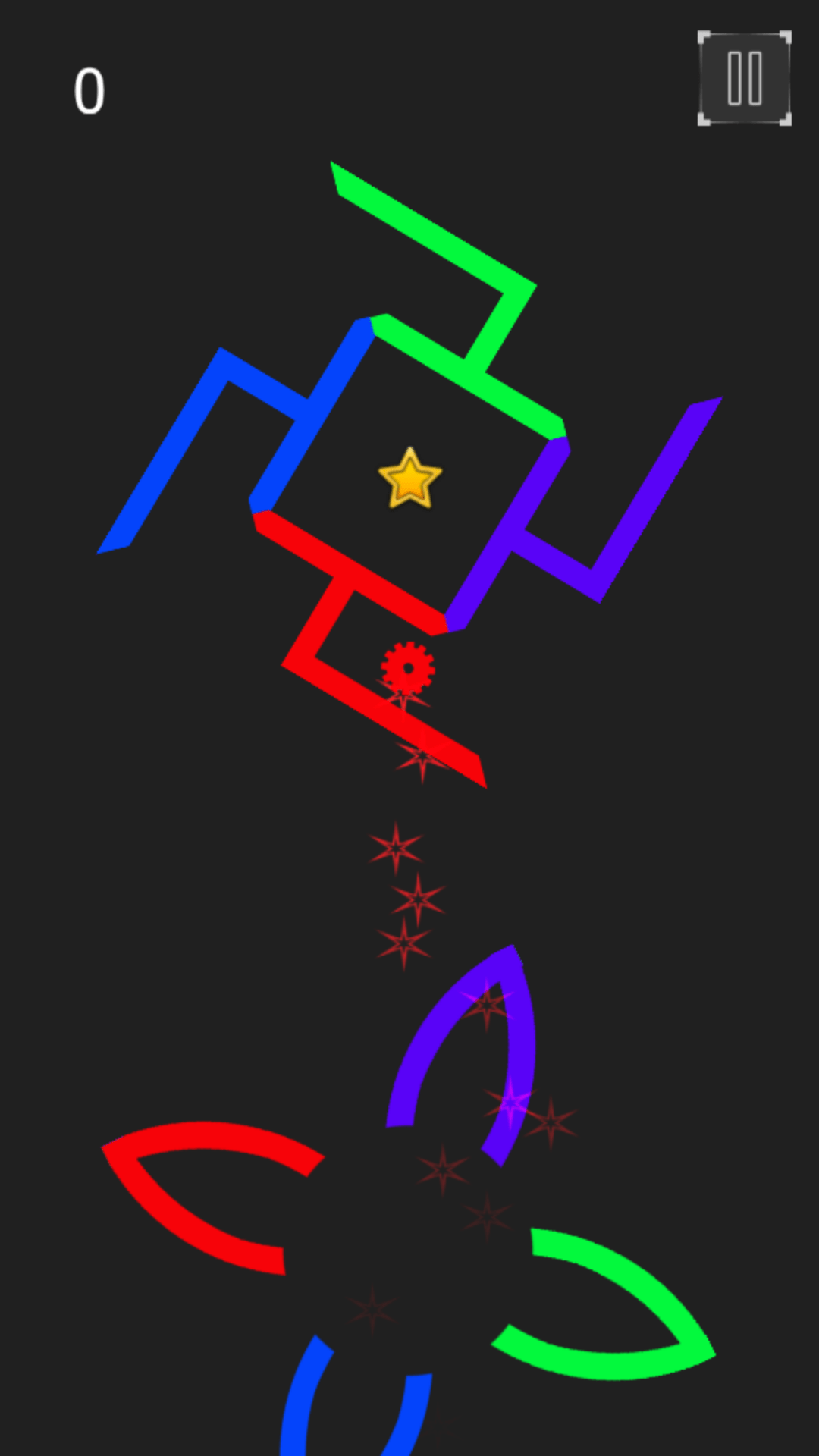The image size is (819, 1456).
Task: Pause the game
Action: (x=744, y=78)
